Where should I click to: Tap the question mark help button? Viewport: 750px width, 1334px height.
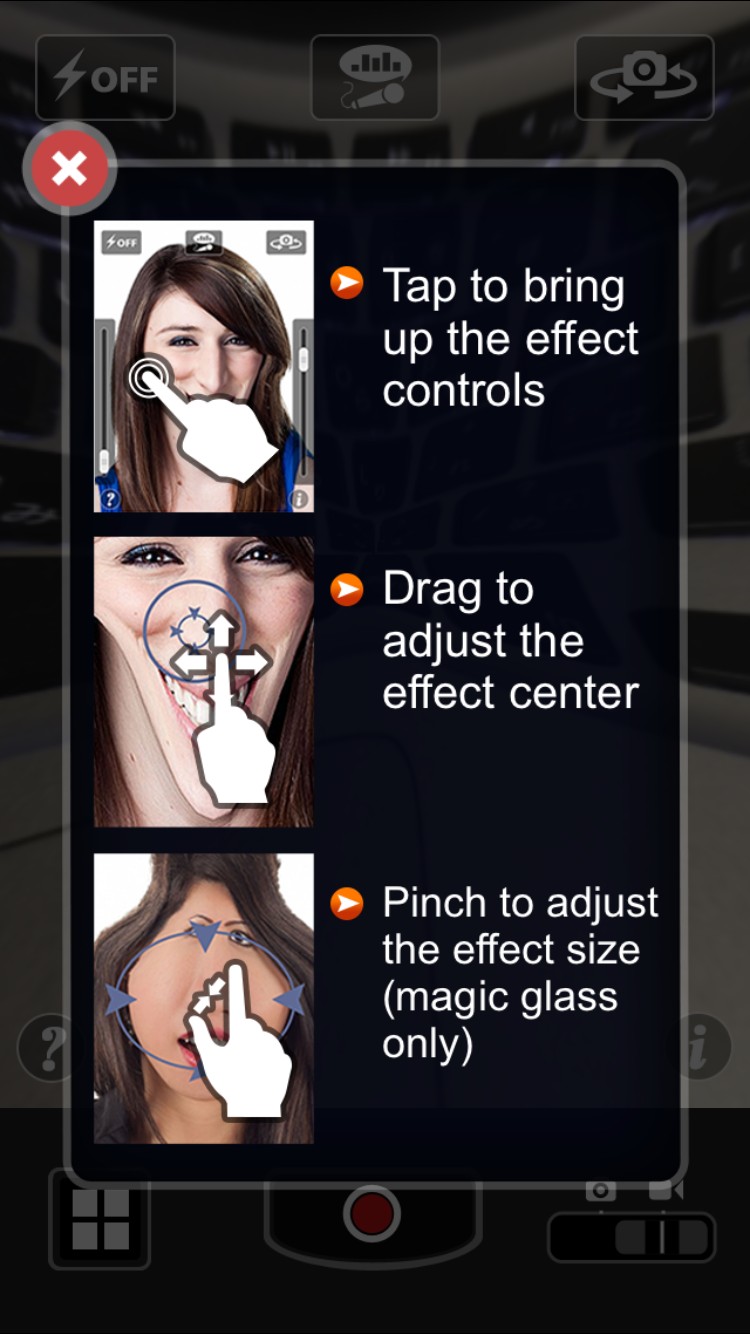point(42,1046)
